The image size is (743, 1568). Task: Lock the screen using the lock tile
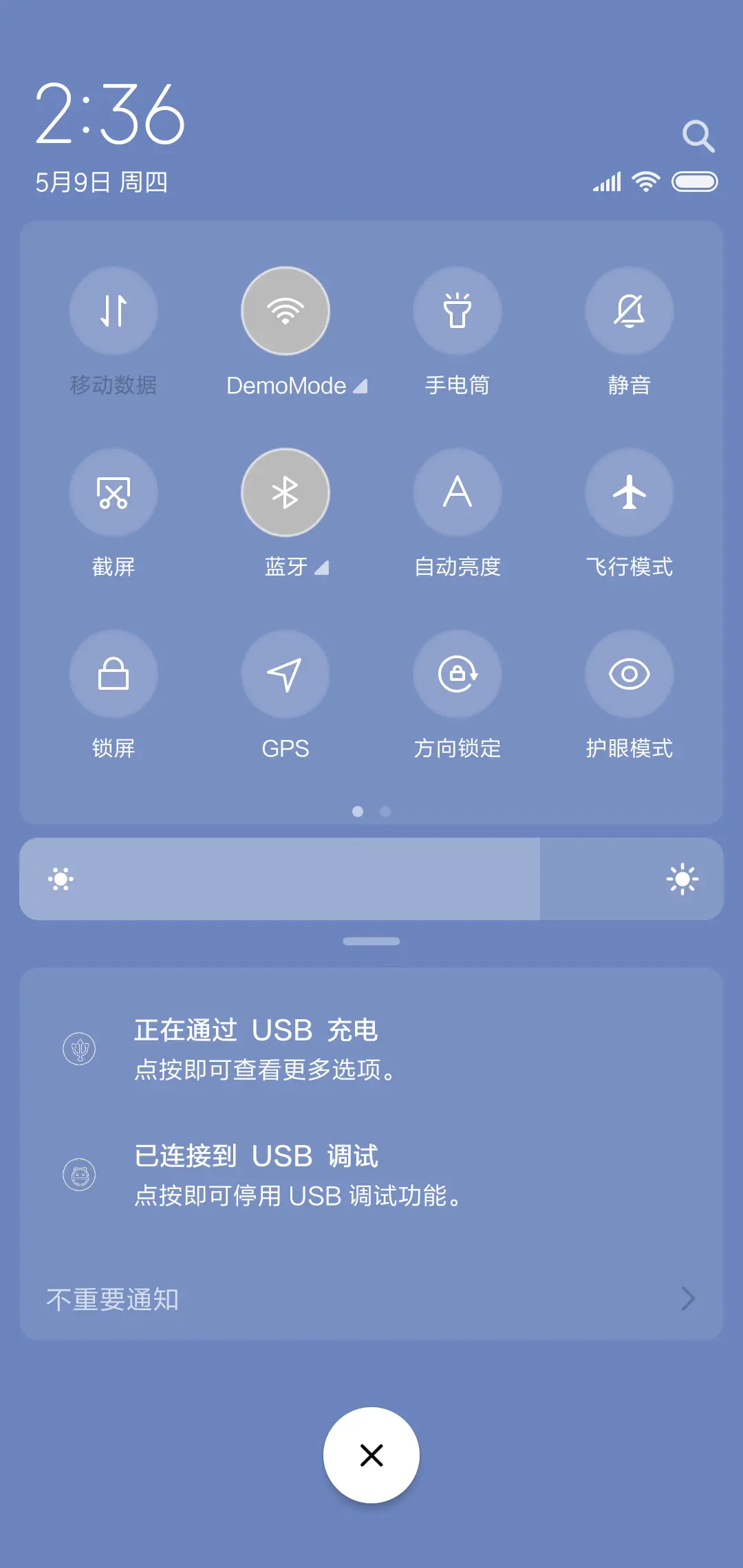(x=114, y=675)
